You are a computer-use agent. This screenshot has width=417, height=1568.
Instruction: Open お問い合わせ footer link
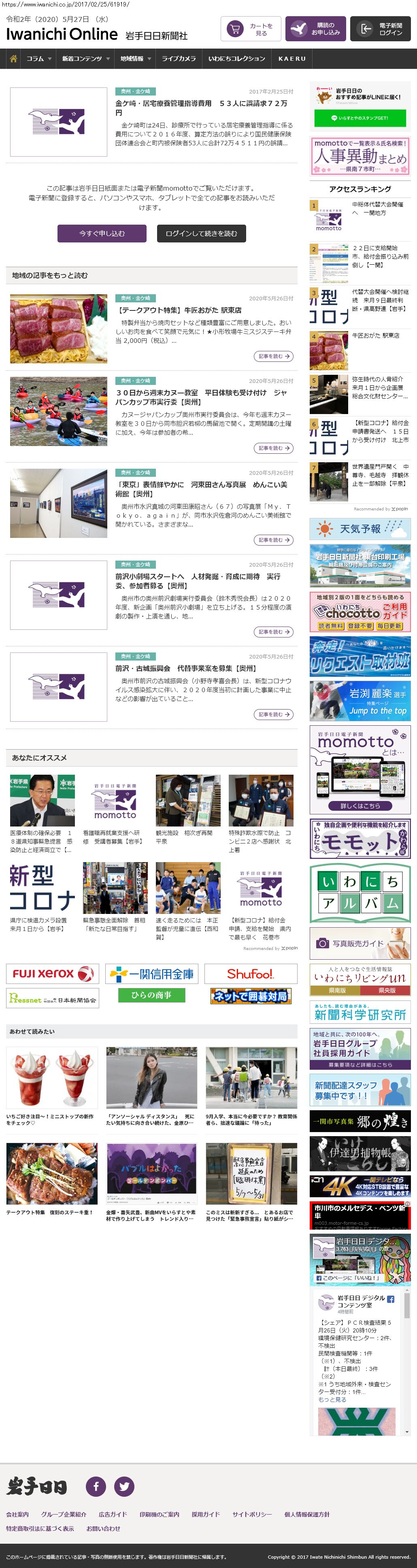103,1528
